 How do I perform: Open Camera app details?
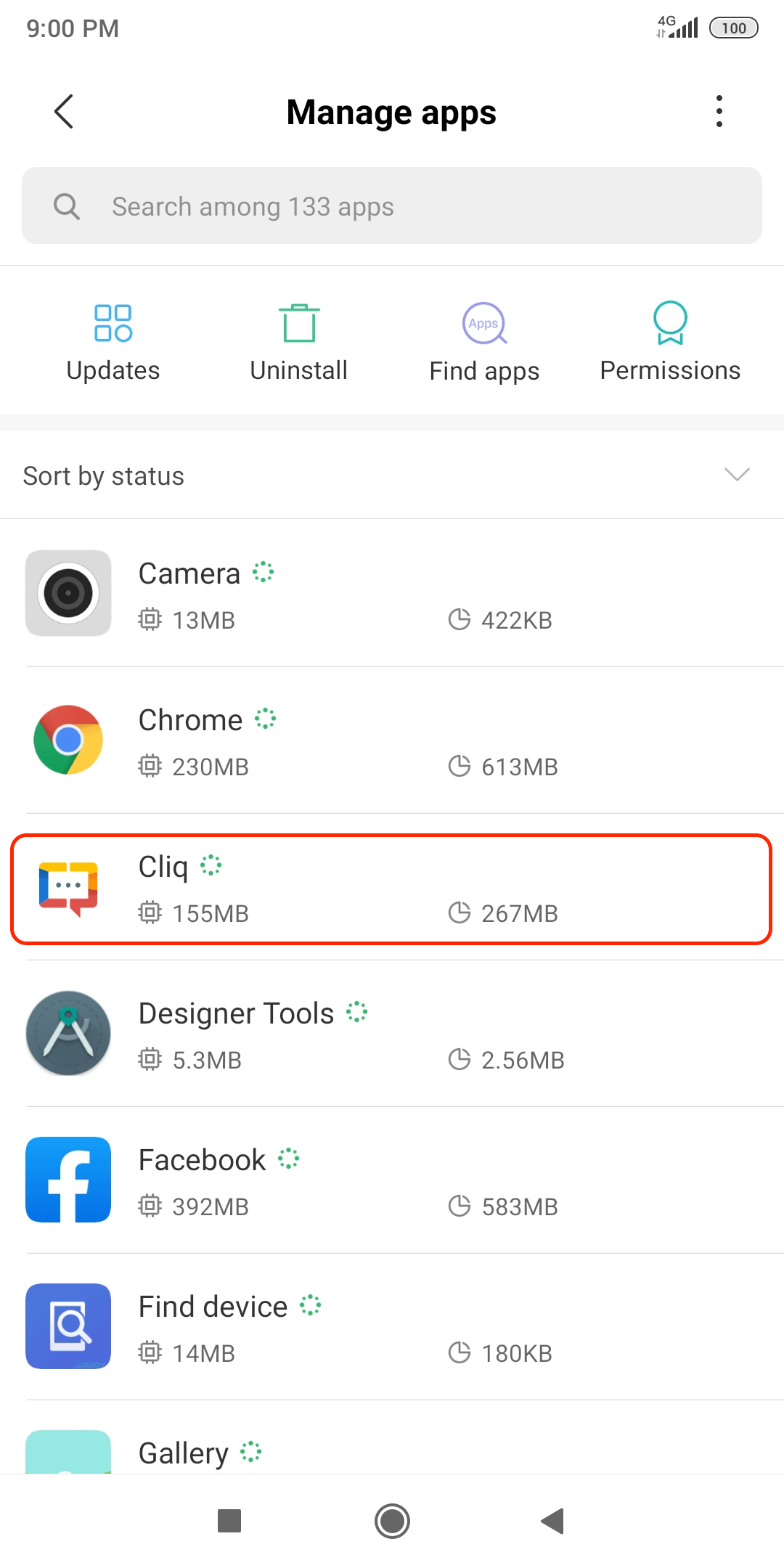[392, 594]
